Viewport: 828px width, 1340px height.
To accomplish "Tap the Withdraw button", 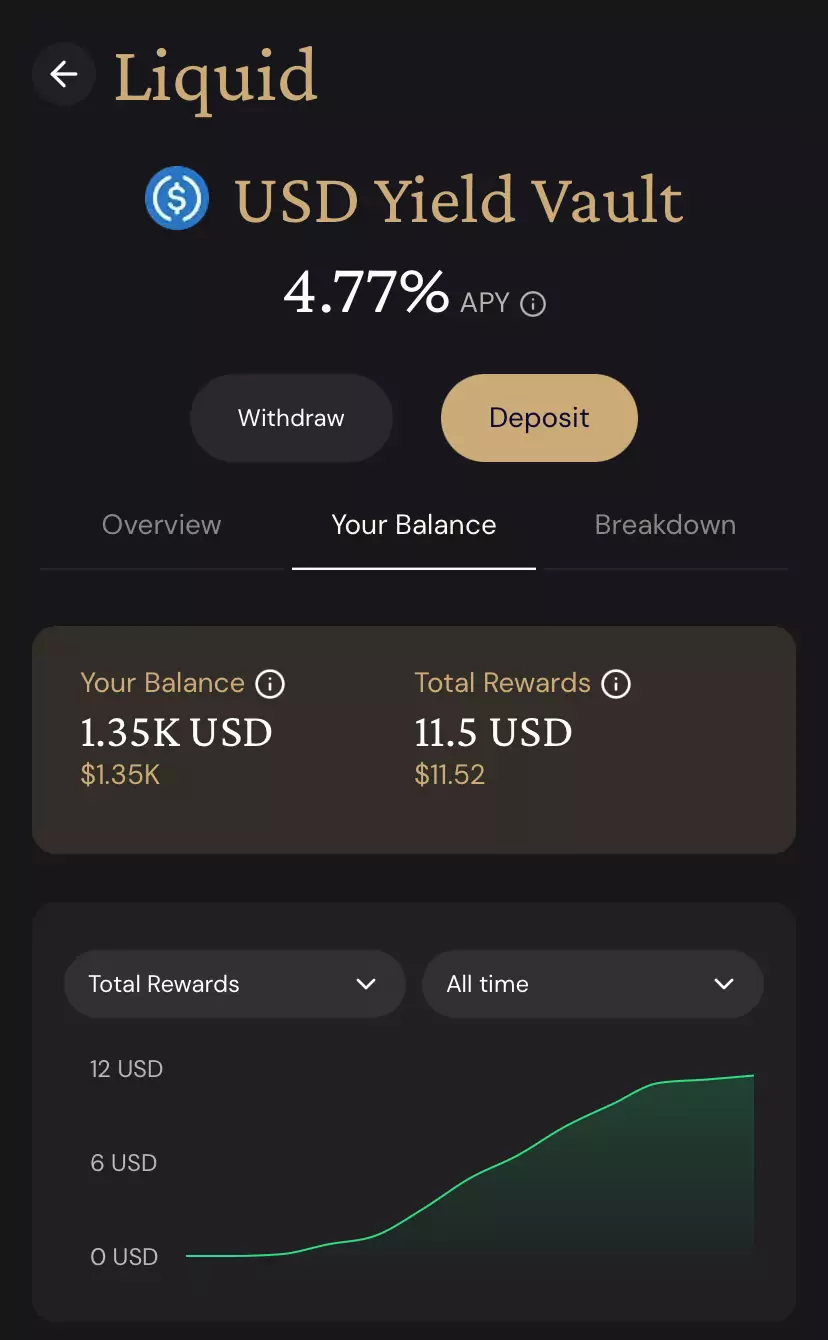I will pyautogui.click(x=291, y=418).
